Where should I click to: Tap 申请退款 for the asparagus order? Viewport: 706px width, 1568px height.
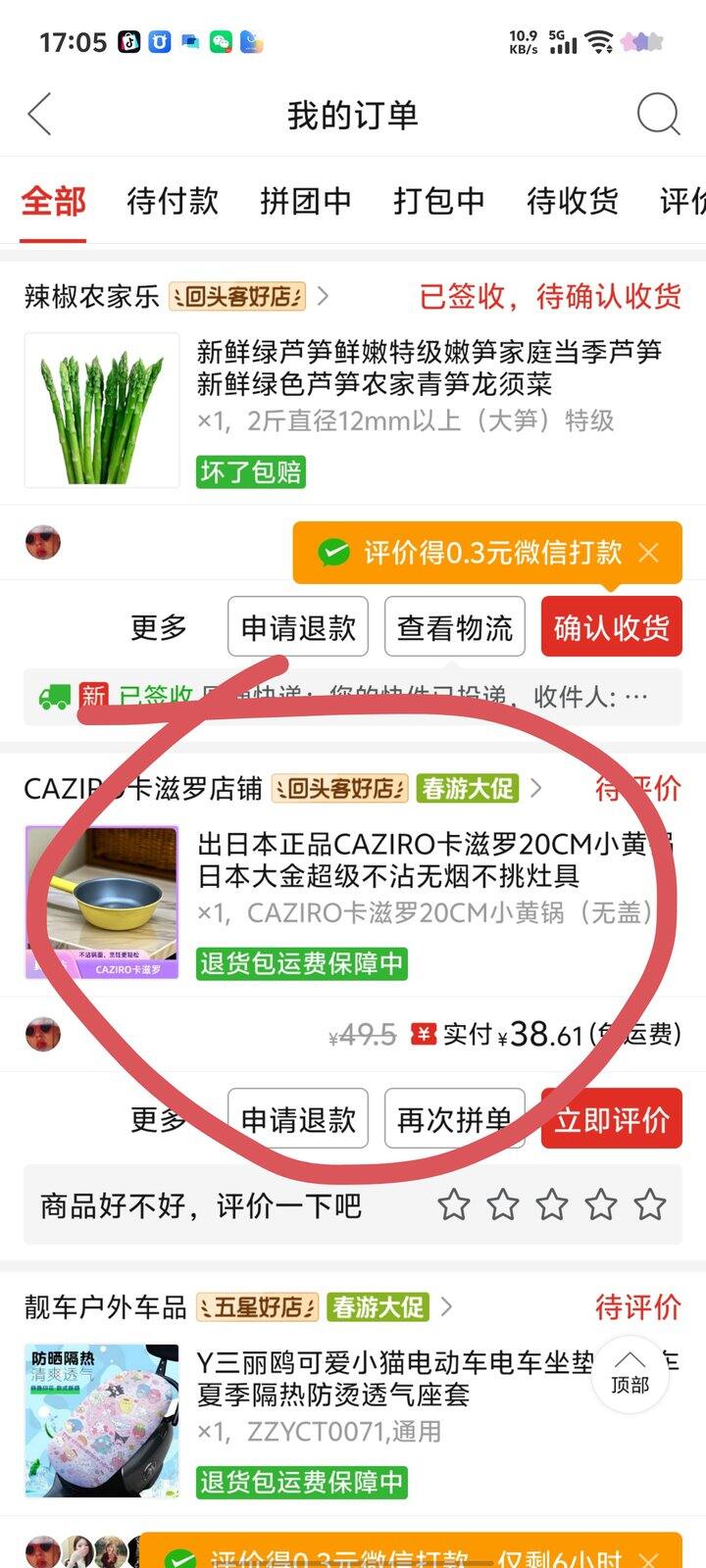pos(298,627)
